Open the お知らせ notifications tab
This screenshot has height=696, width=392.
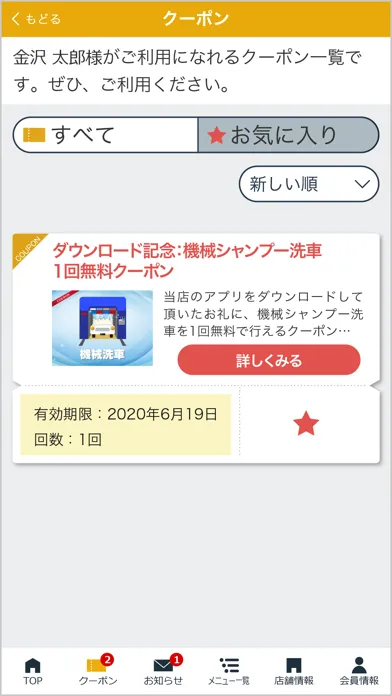click(163, 671)
